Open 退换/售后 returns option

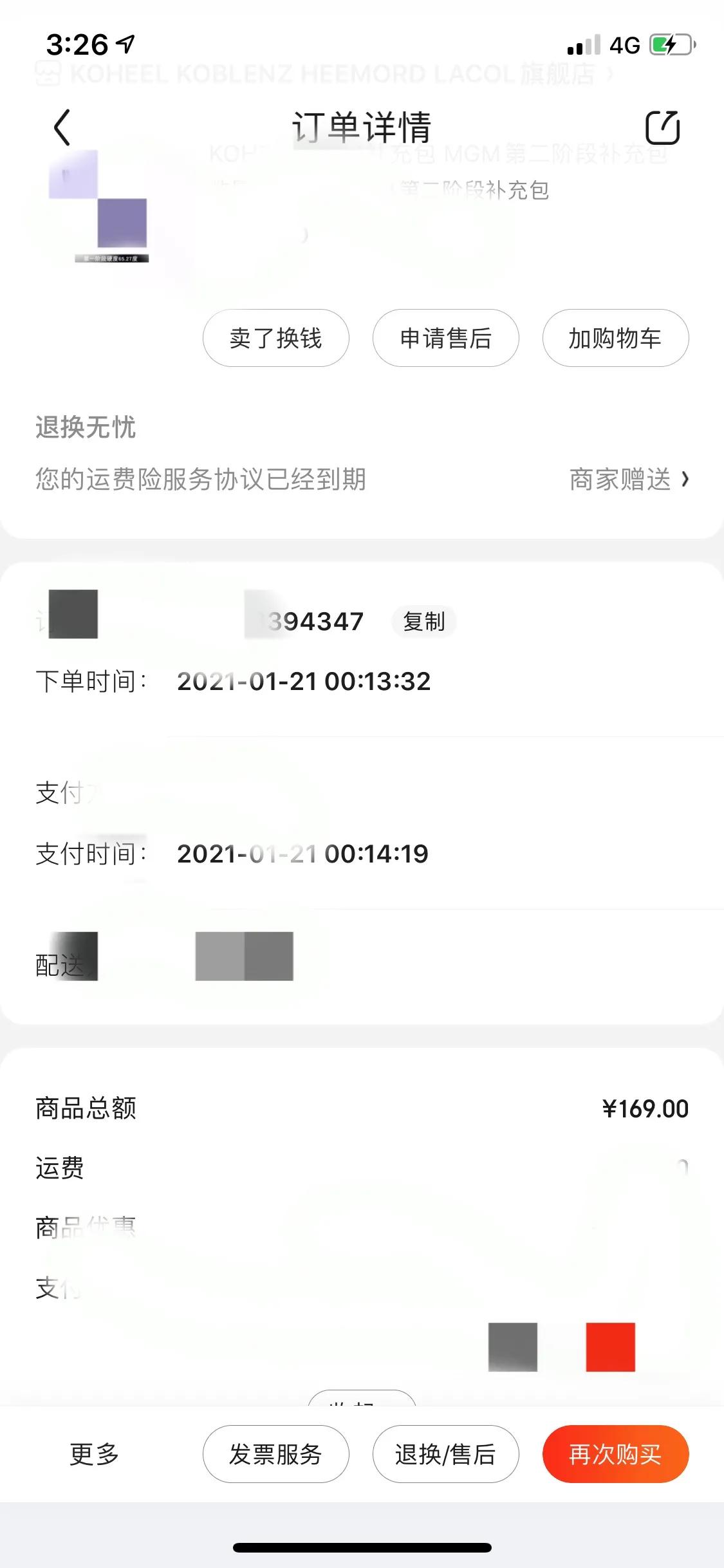pos(445,1455)
